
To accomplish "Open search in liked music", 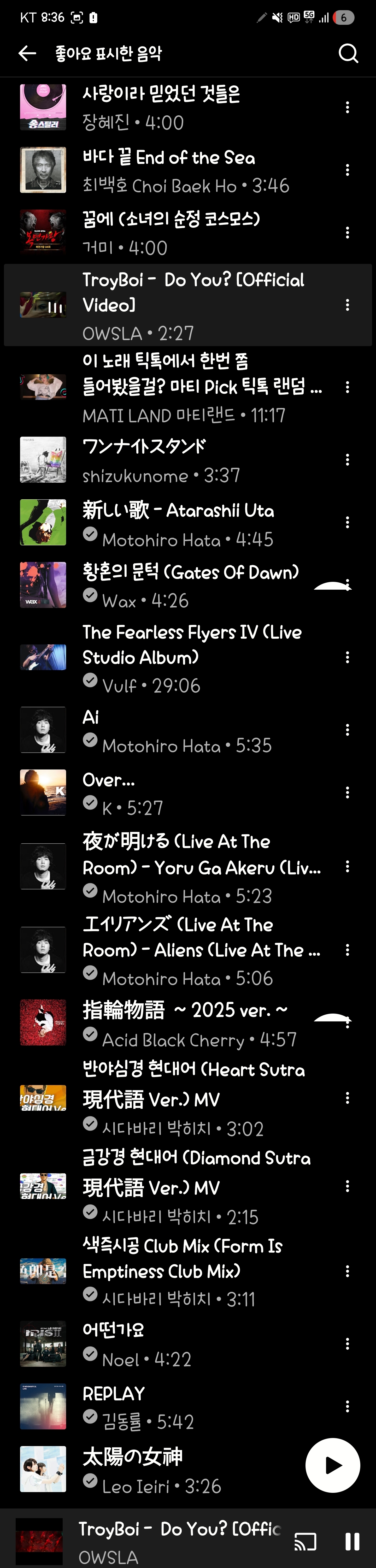I will [x=348, y=54].
